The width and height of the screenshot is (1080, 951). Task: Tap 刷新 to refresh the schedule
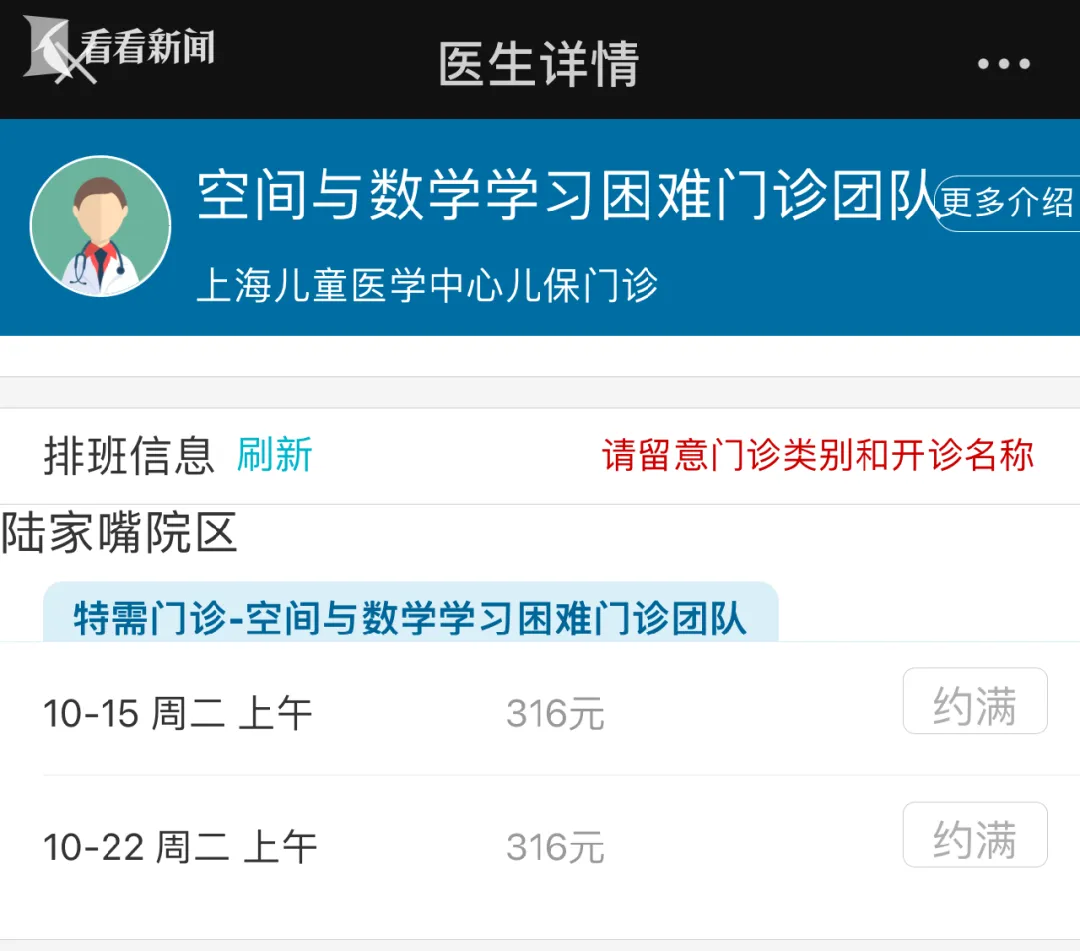(274, 455)
